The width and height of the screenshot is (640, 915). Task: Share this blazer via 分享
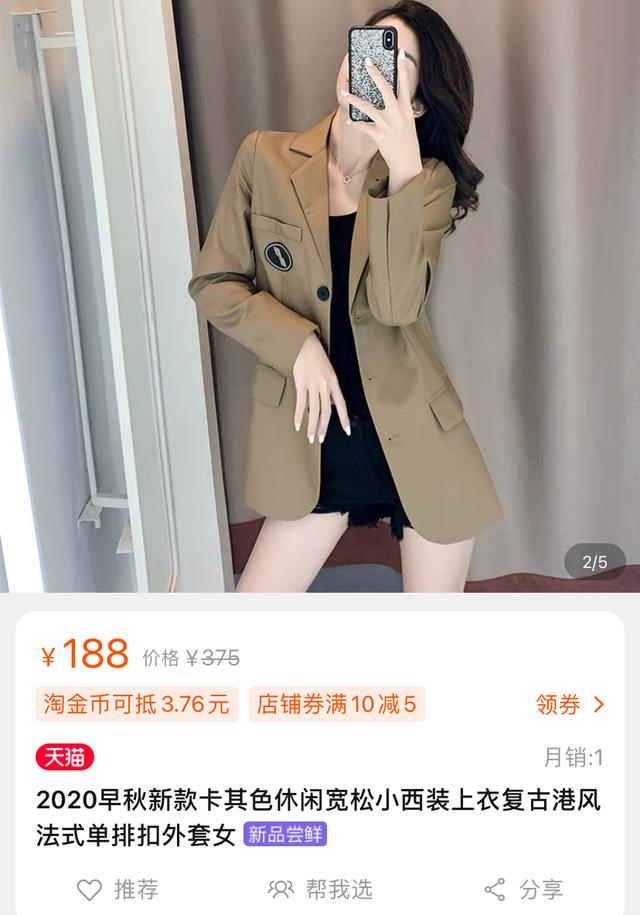point(523,888)
